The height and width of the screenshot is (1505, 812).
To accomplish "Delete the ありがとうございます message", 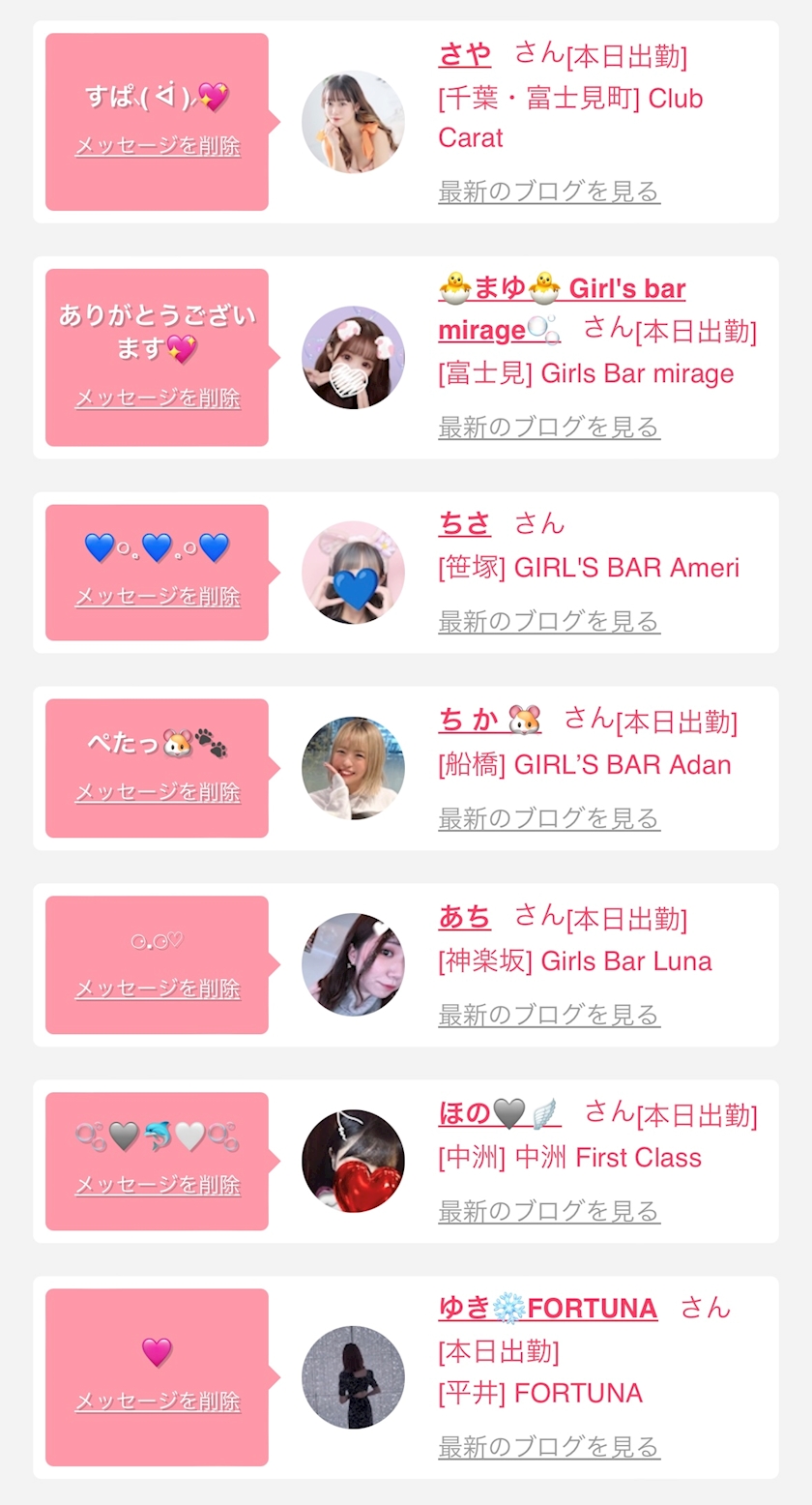I will pos(158,398).
